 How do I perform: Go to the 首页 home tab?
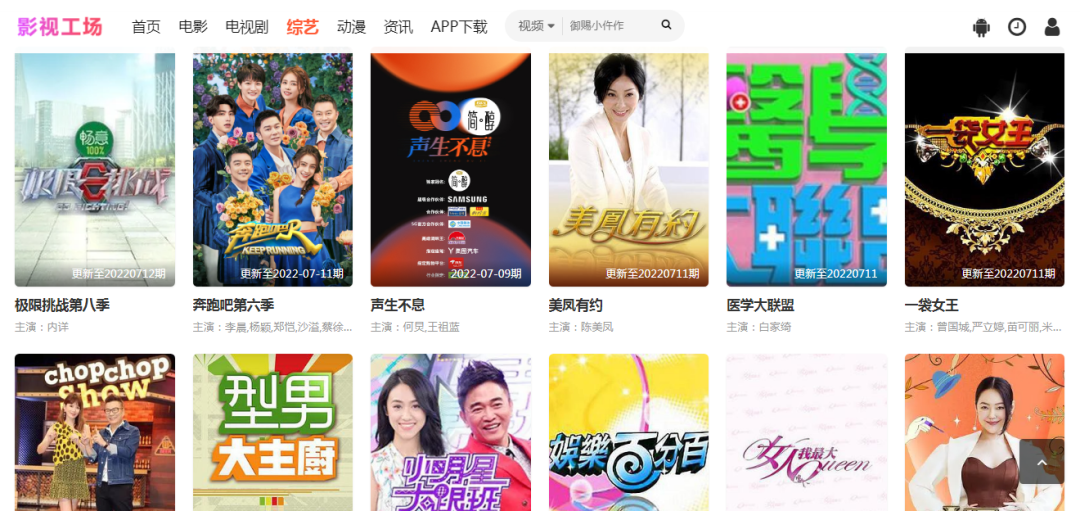pos(146,27)
